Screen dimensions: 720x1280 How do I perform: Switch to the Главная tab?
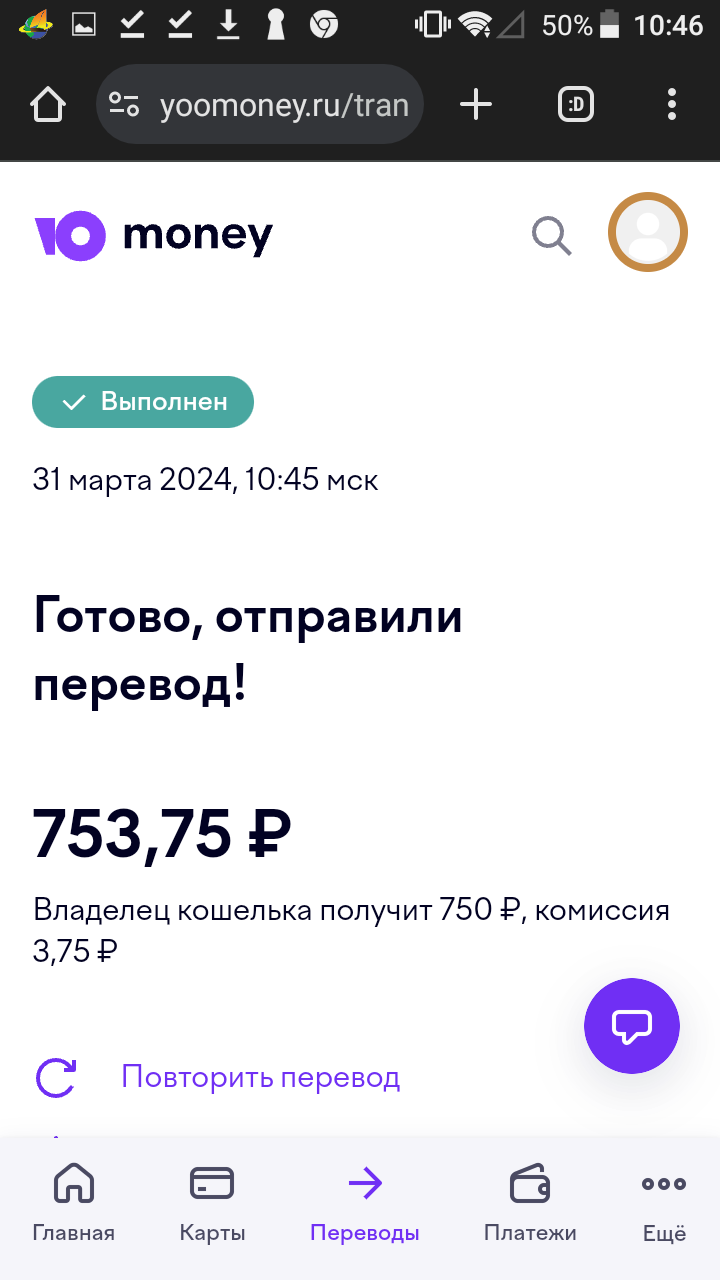(73, 1205)
